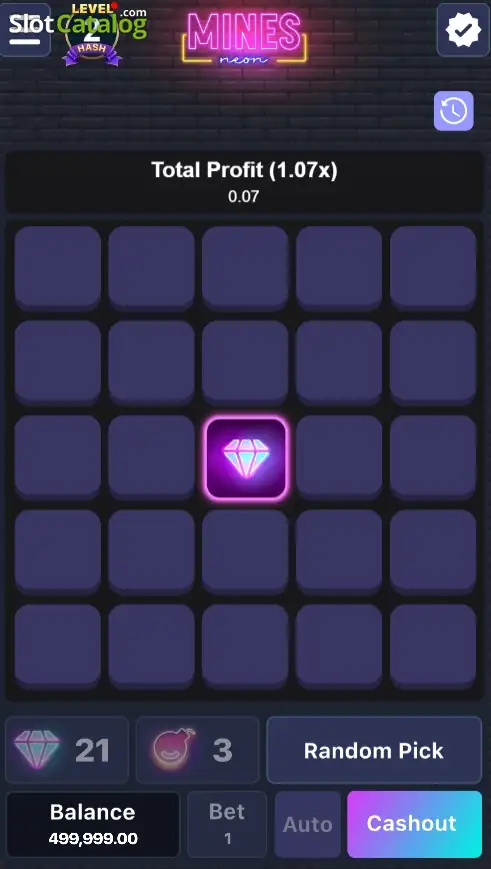Switch to Auto mode

308,824
